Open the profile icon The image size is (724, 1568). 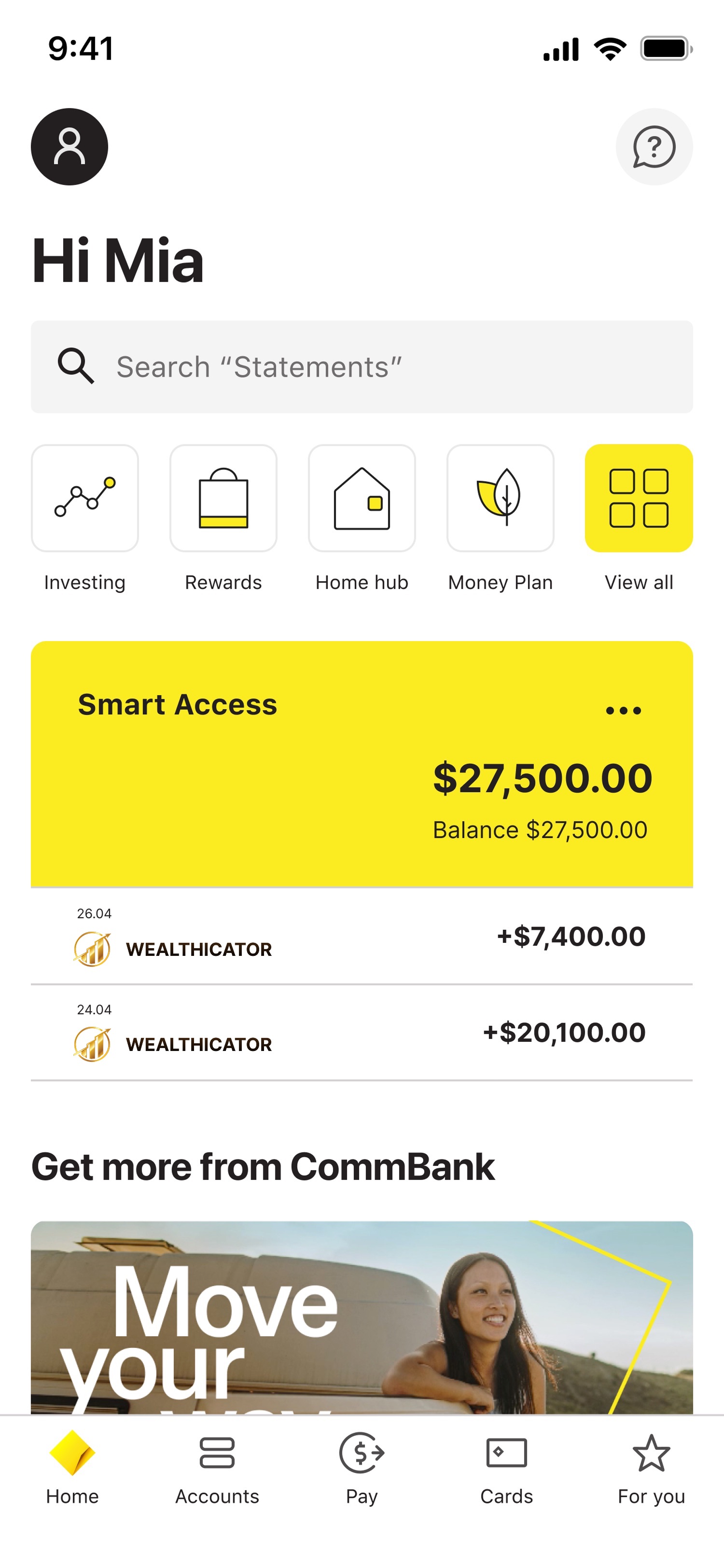point(70,147)
